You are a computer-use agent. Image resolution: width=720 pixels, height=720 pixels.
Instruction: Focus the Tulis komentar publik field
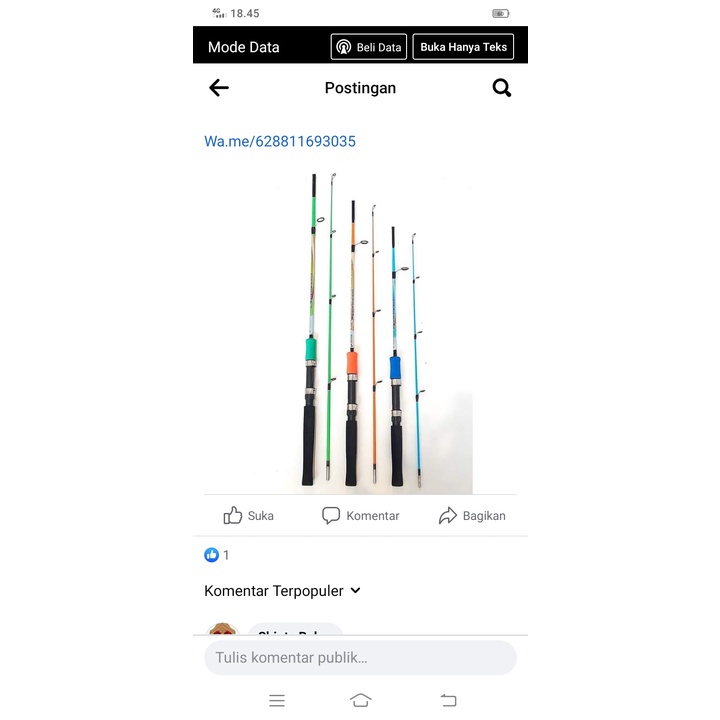(360, 657)
